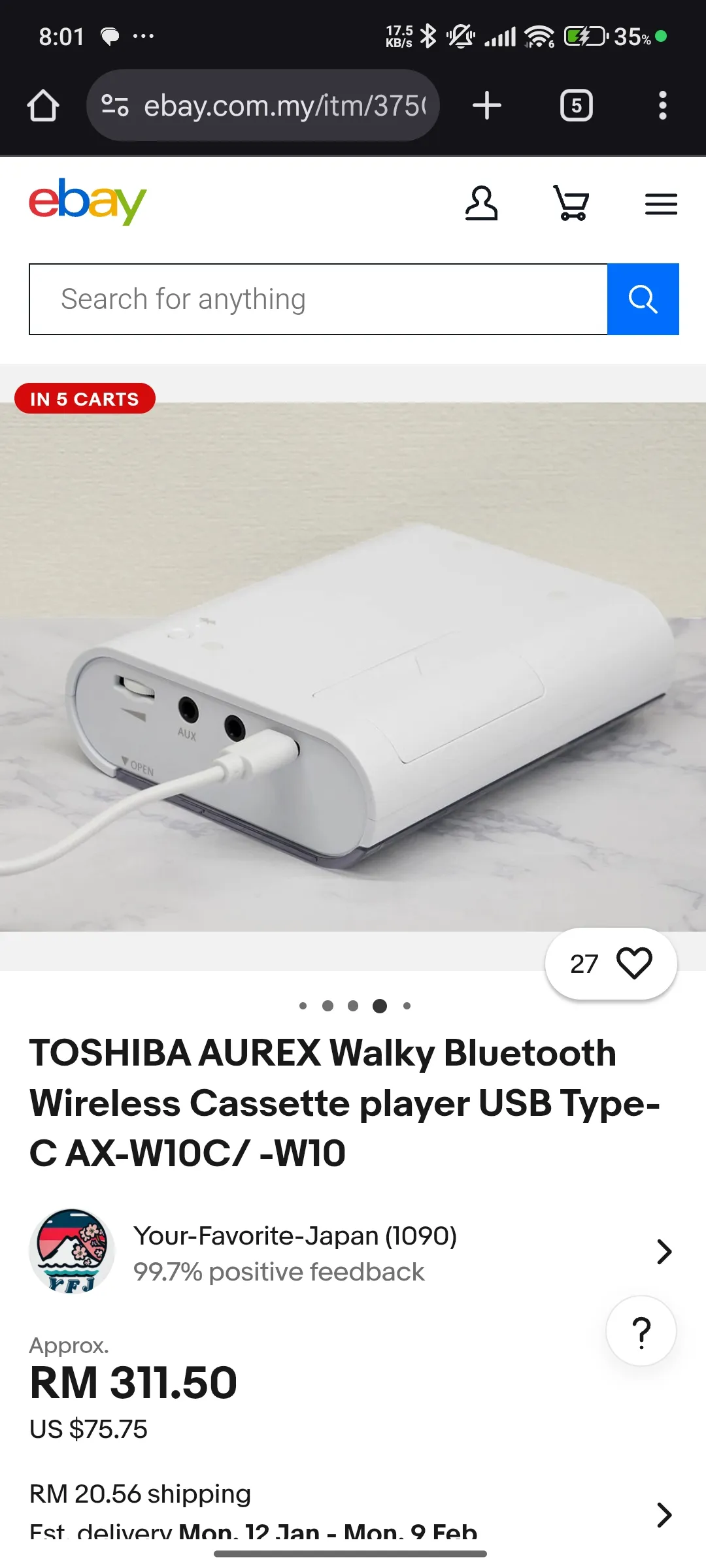The width and height of the screenshot is (706, 1568).
Task: Tap the Search for anything field
Action: (318, 300)
